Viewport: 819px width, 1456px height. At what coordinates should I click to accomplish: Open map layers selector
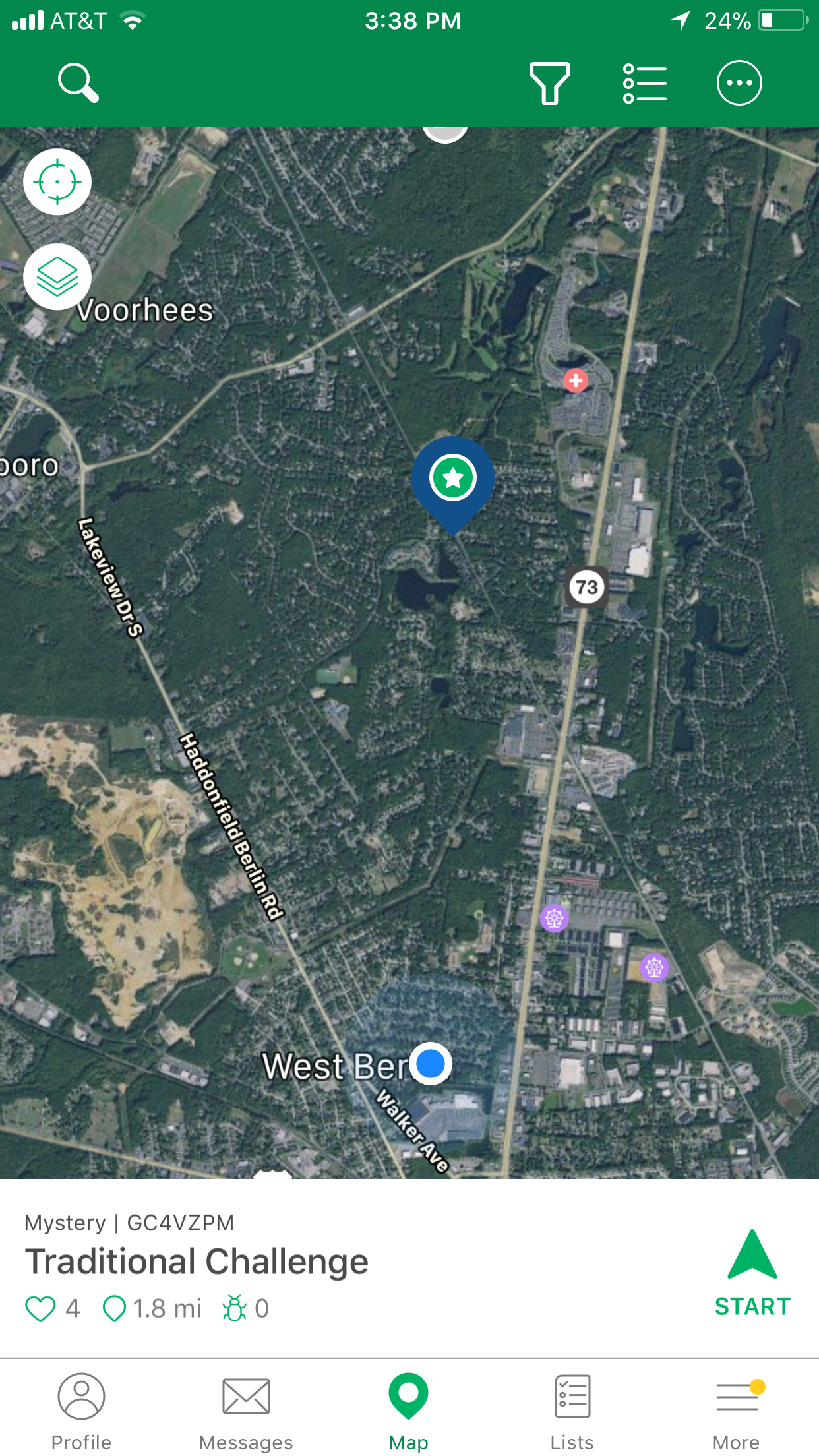[57, 277]
